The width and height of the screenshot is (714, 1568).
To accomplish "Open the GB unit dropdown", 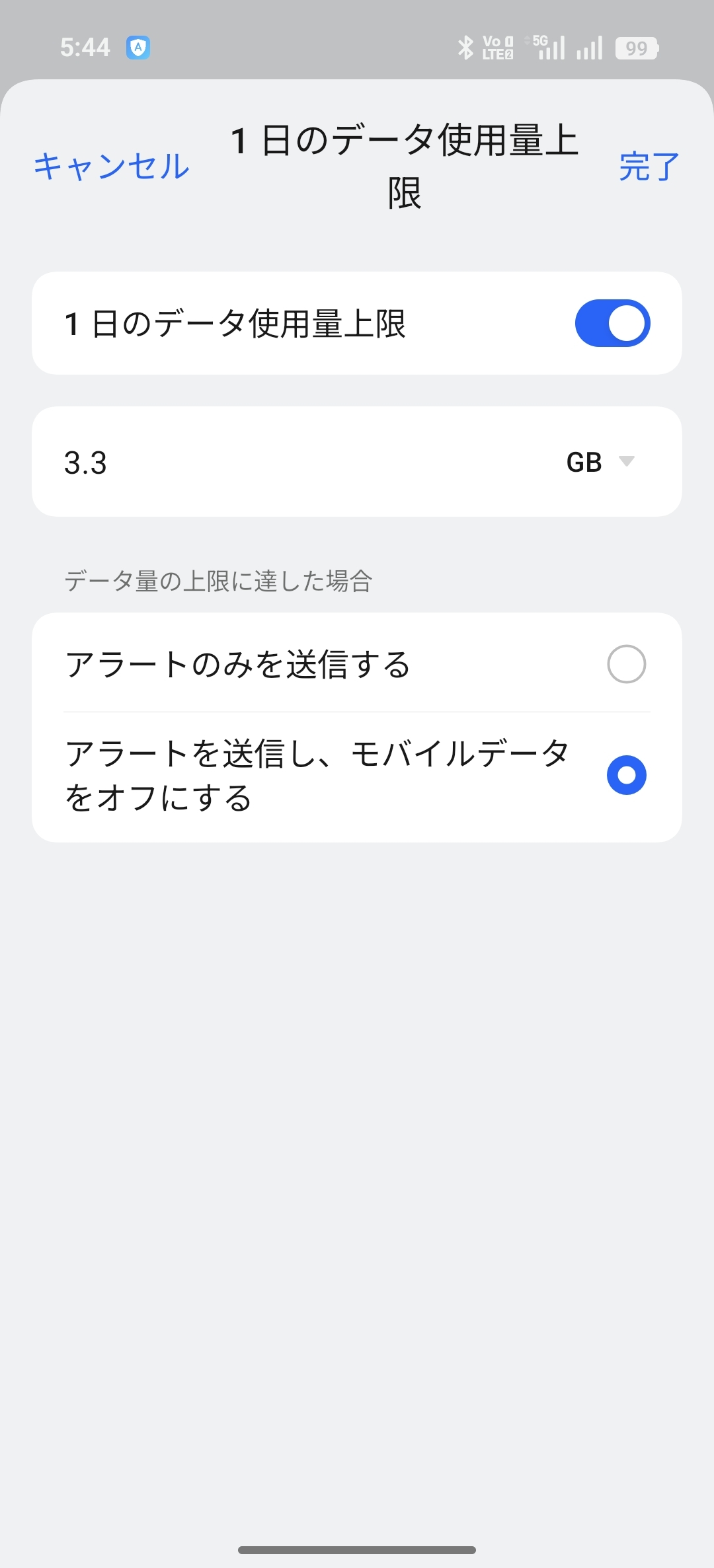I will pyautogui.click(x=600, y=462).
